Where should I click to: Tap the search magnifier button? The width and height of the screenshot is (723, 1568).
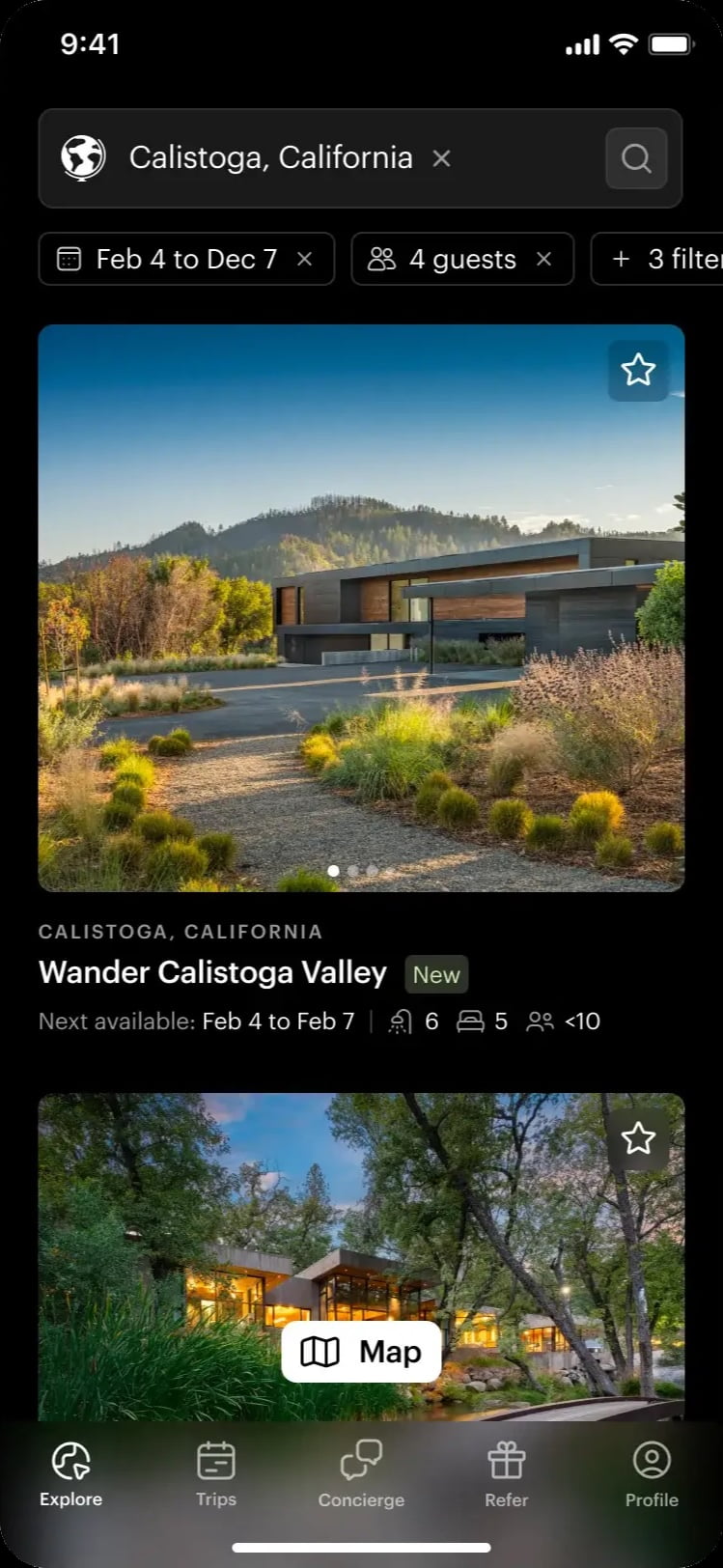point(635,158)
